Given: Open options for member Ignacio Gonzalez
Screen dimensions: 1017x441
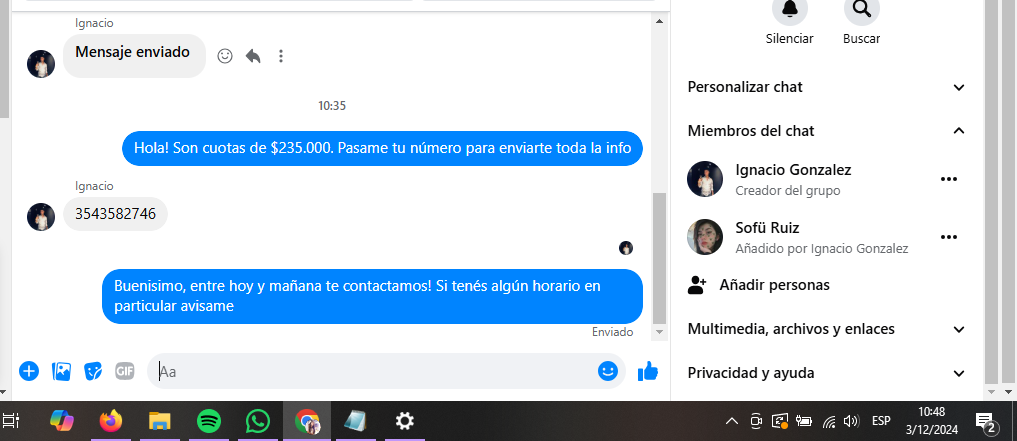Looking at the screenshot, I should click(949, 179).
